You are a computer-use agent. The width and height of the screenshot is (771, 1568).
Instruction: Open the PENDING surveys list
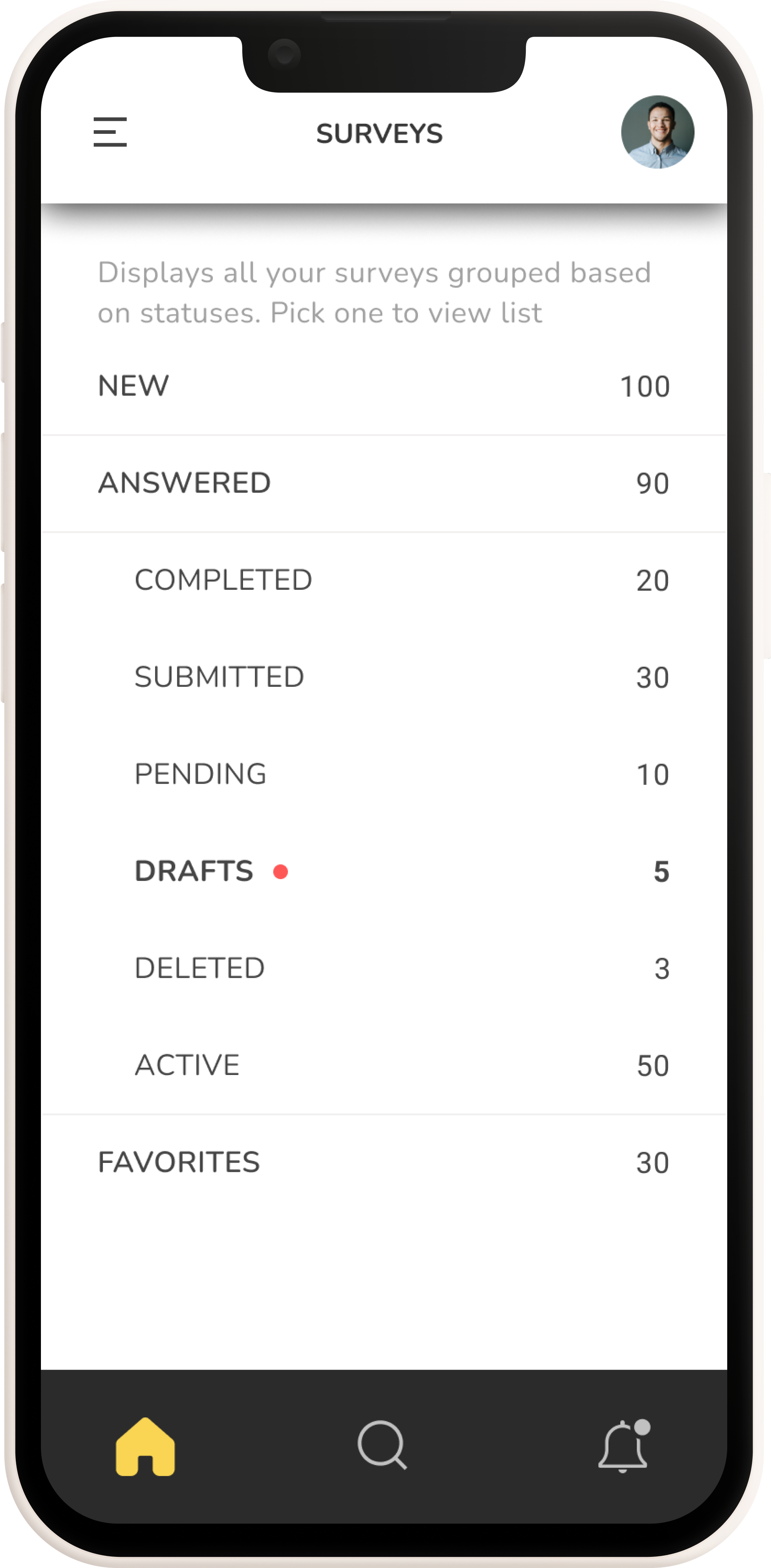pos(384,774)
